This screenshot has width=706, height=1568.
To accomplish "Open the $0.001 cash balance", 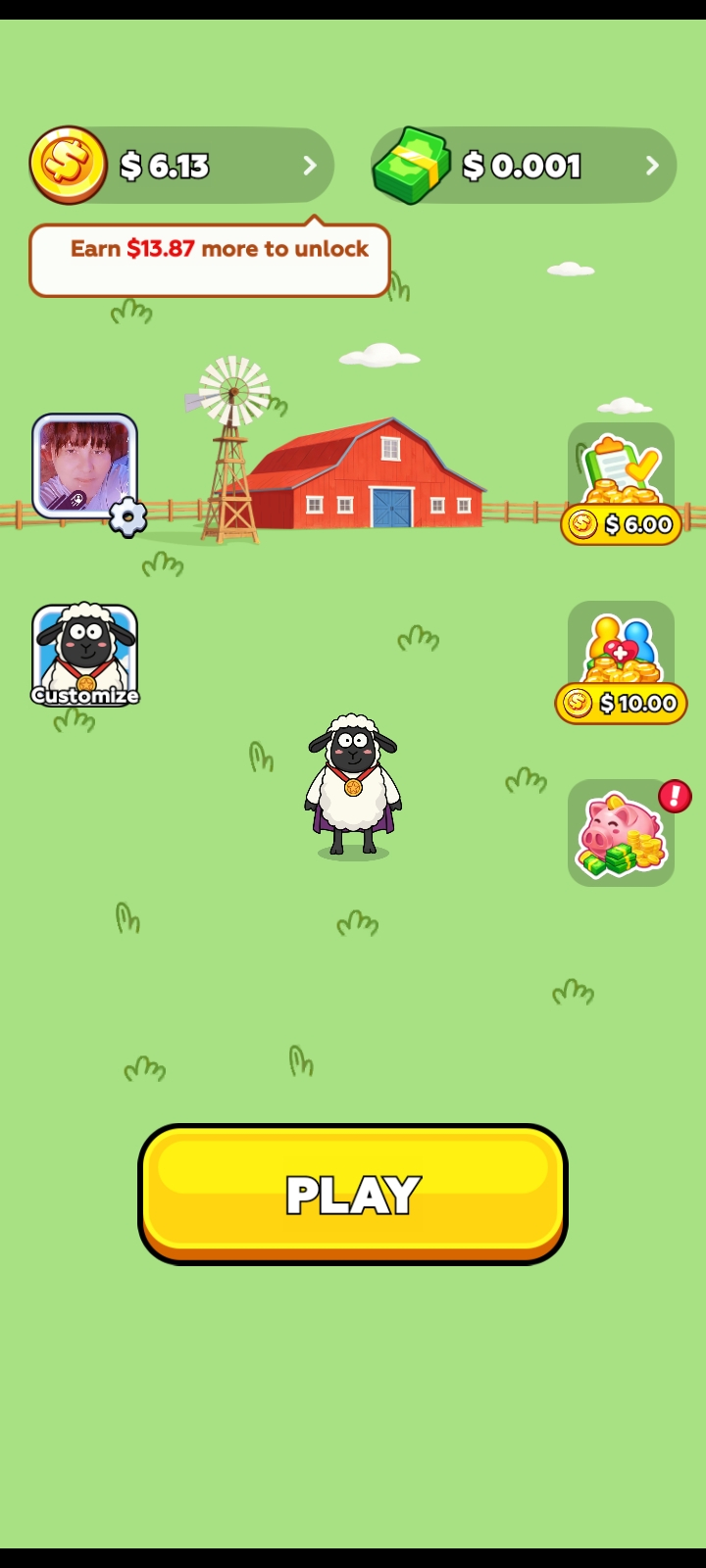I will point(524,166).
